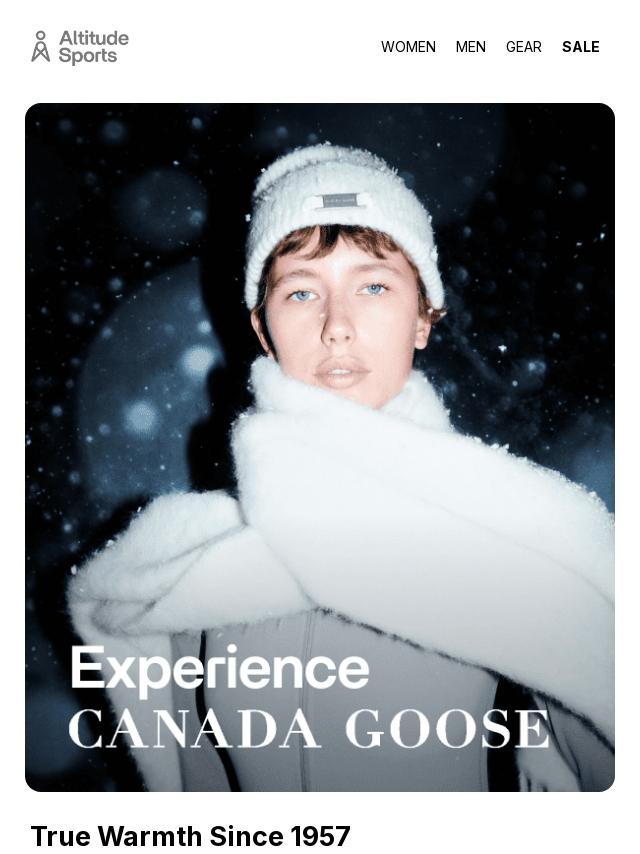Open the Experience Canada Goose banner
640x854 pixels.
[x=320, y=447]
